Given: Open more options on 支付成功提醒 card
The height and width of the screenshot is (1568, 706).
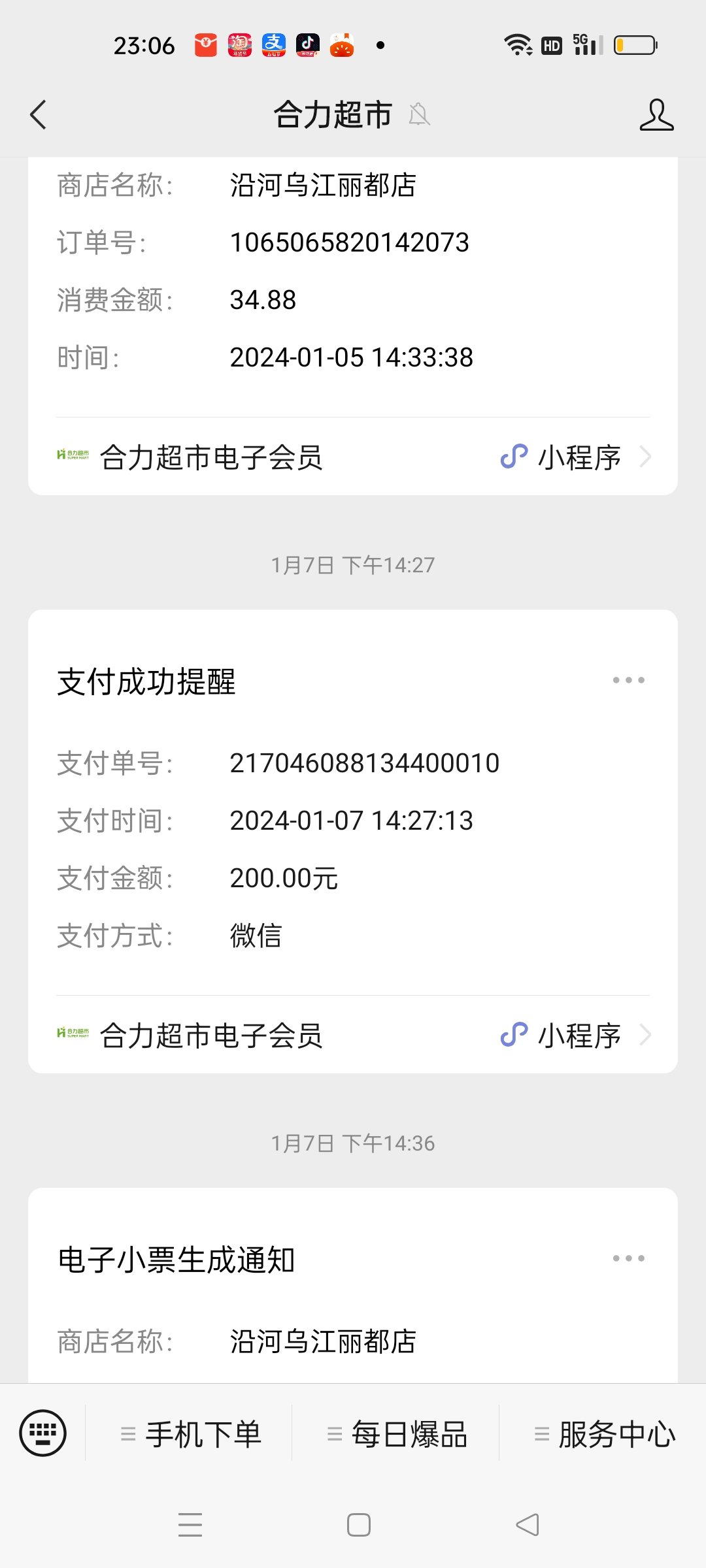Looking at the screenshot, I should tap(628, 681).
